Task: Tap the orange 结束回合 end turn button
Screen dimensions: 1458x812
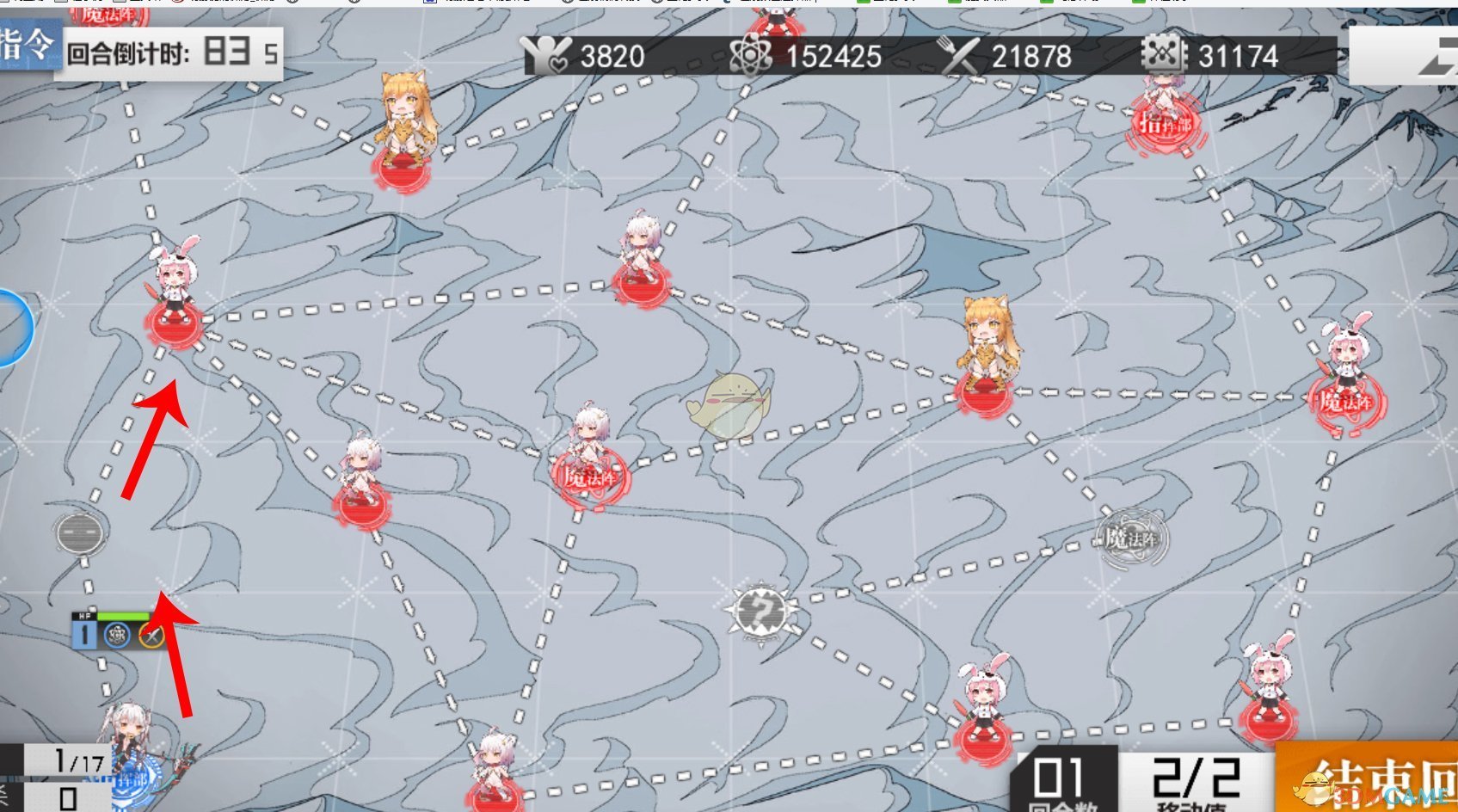Action: point(1368,778)
